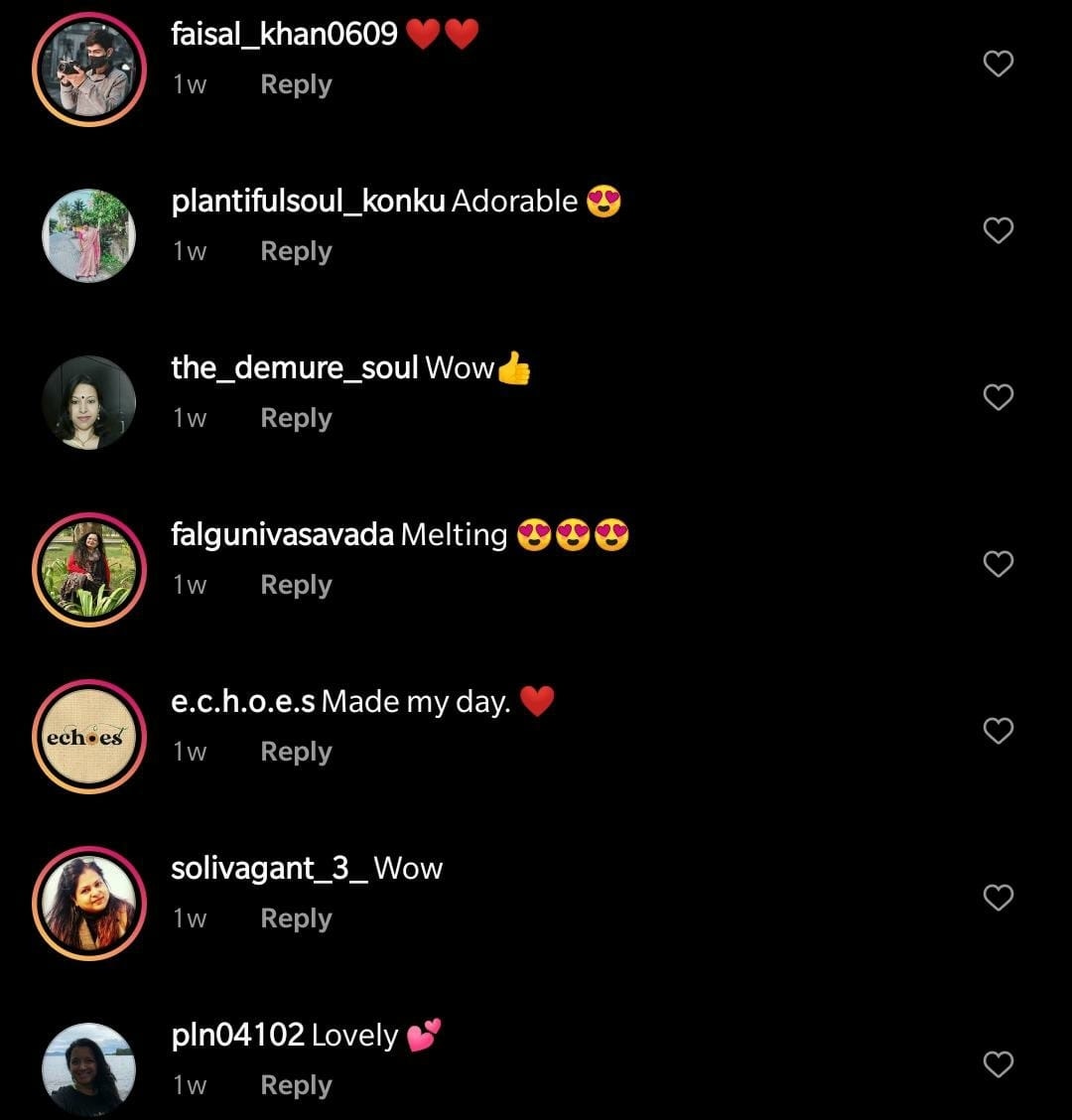The image size is (1072, 1120).
Task: Reply to solivagant_3_'s comment
Action: (296, 919)
